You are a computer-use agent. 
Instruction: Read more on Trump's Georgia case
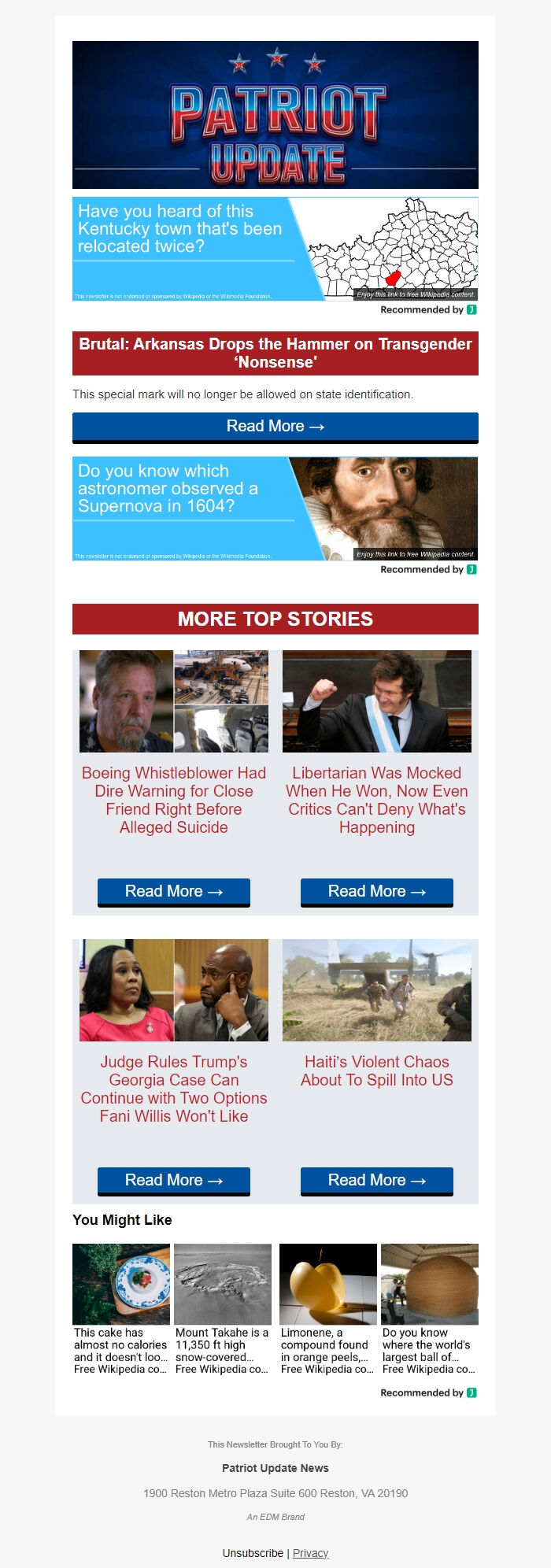[x=174, y=1181]
